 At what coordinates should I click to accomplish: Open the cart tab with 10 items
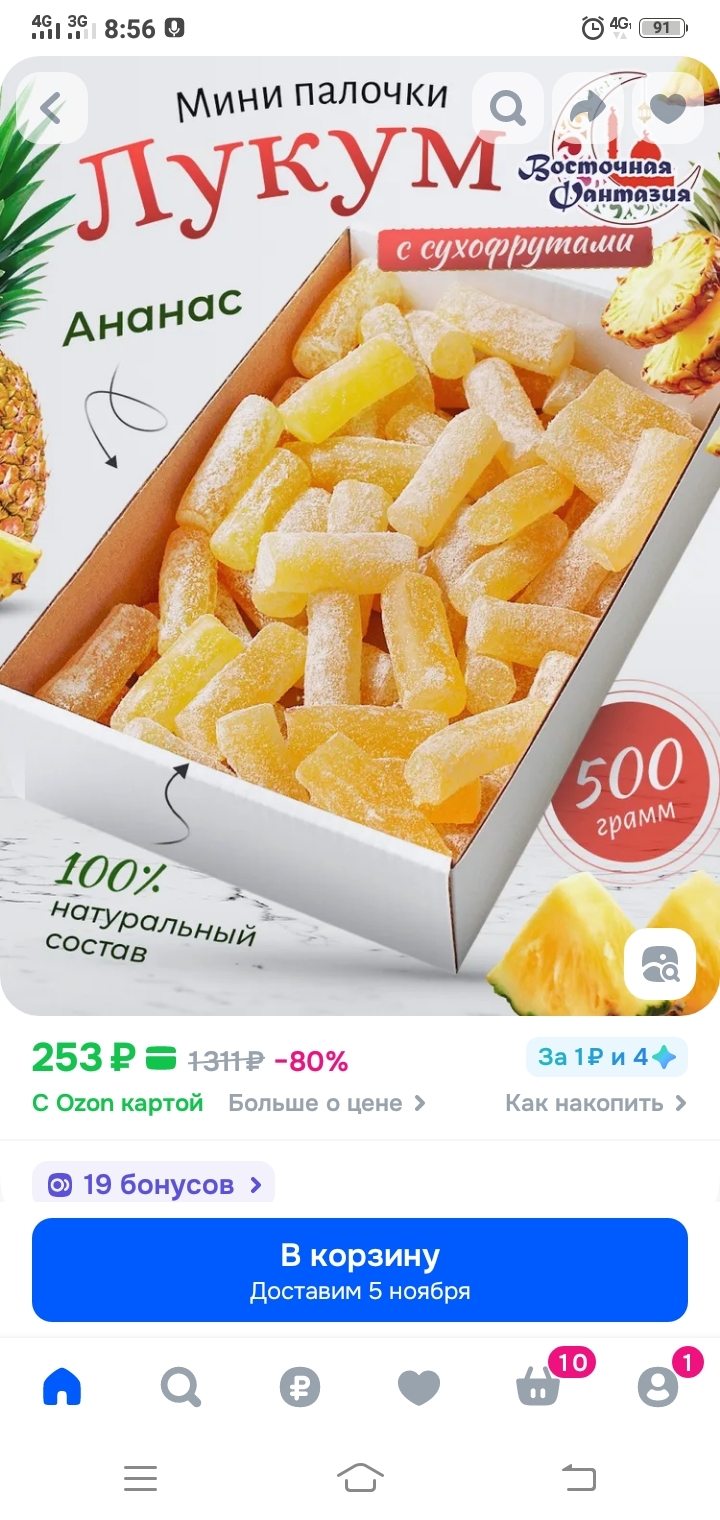pyautogui.click(x=538, y=1387)
